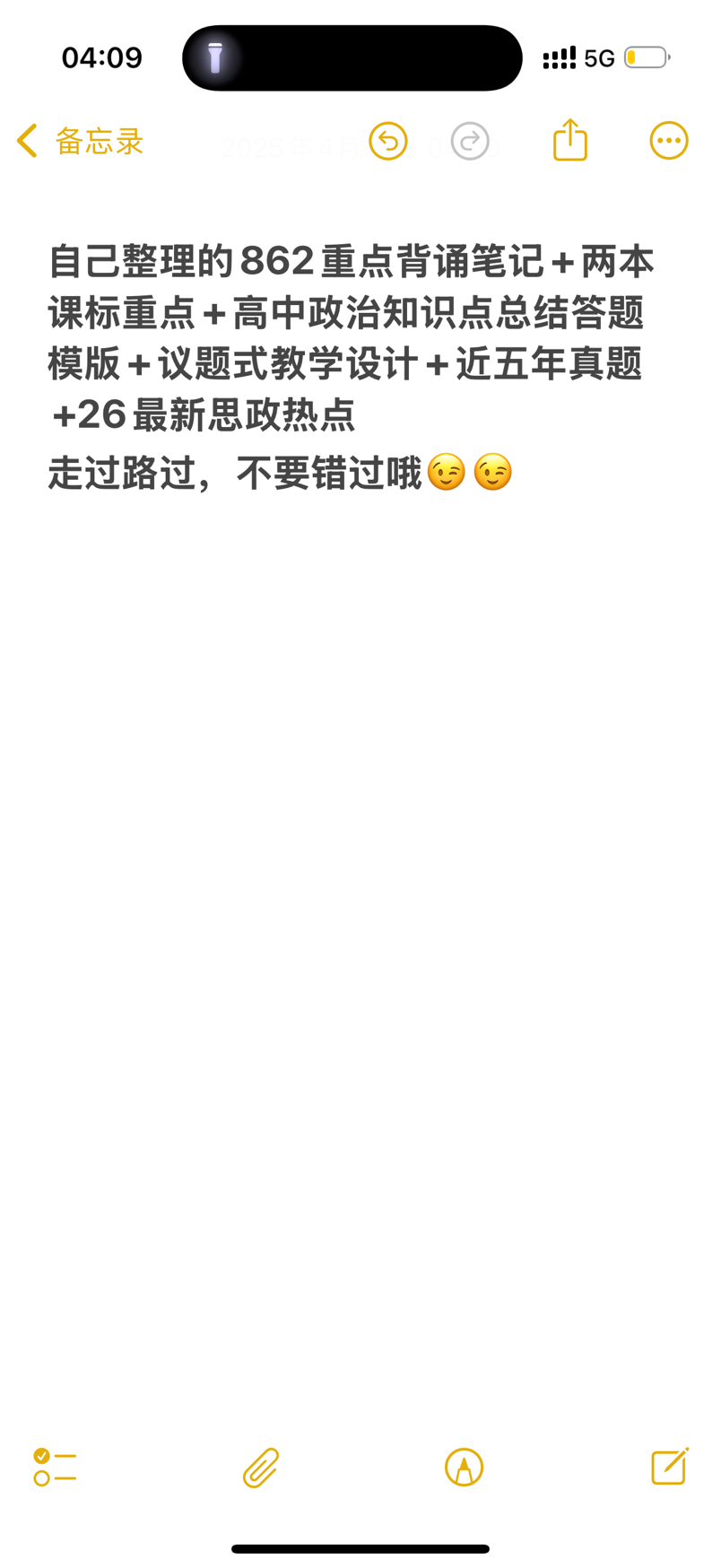Undo the last edit

tap(388, 141)
